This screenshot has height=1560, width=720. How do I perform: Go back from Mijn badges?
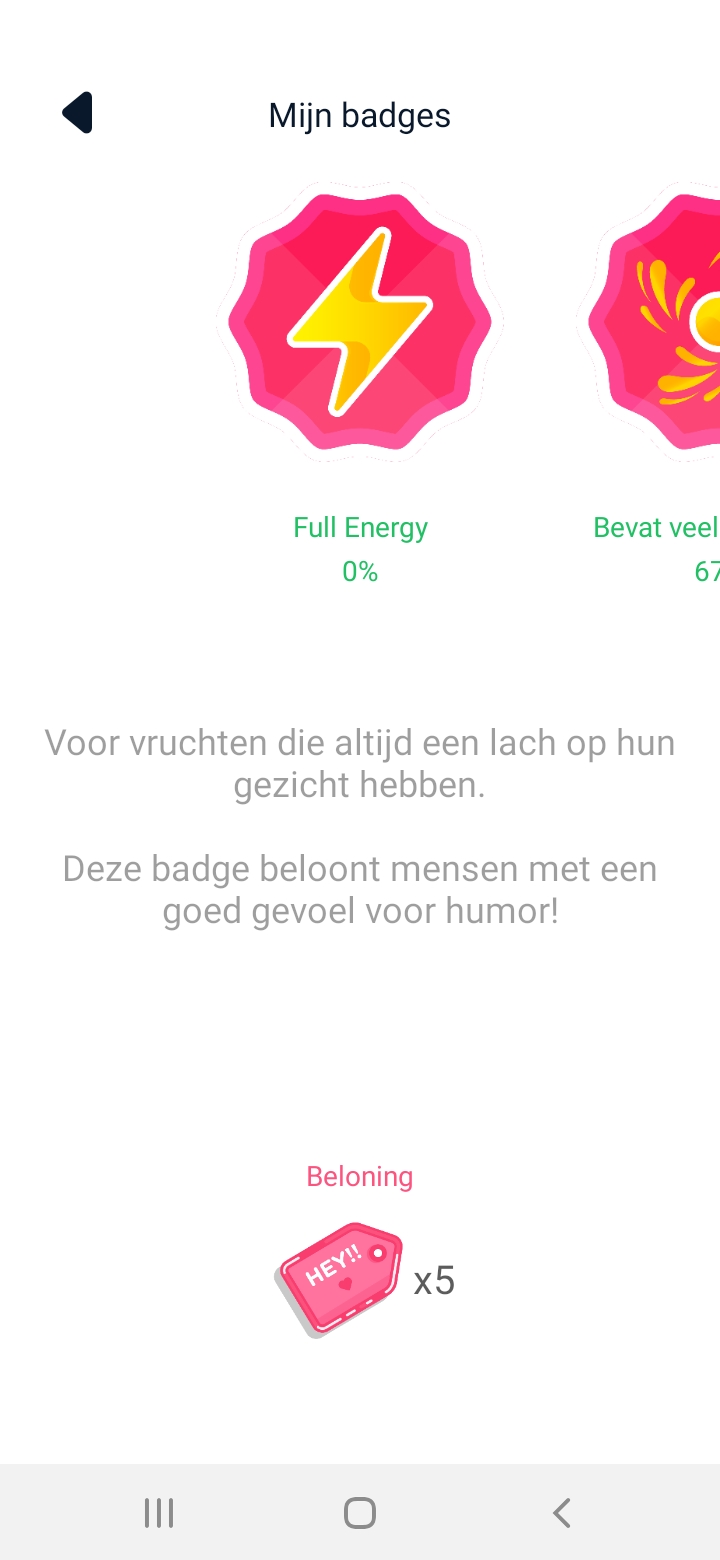[x=78, y=114]
